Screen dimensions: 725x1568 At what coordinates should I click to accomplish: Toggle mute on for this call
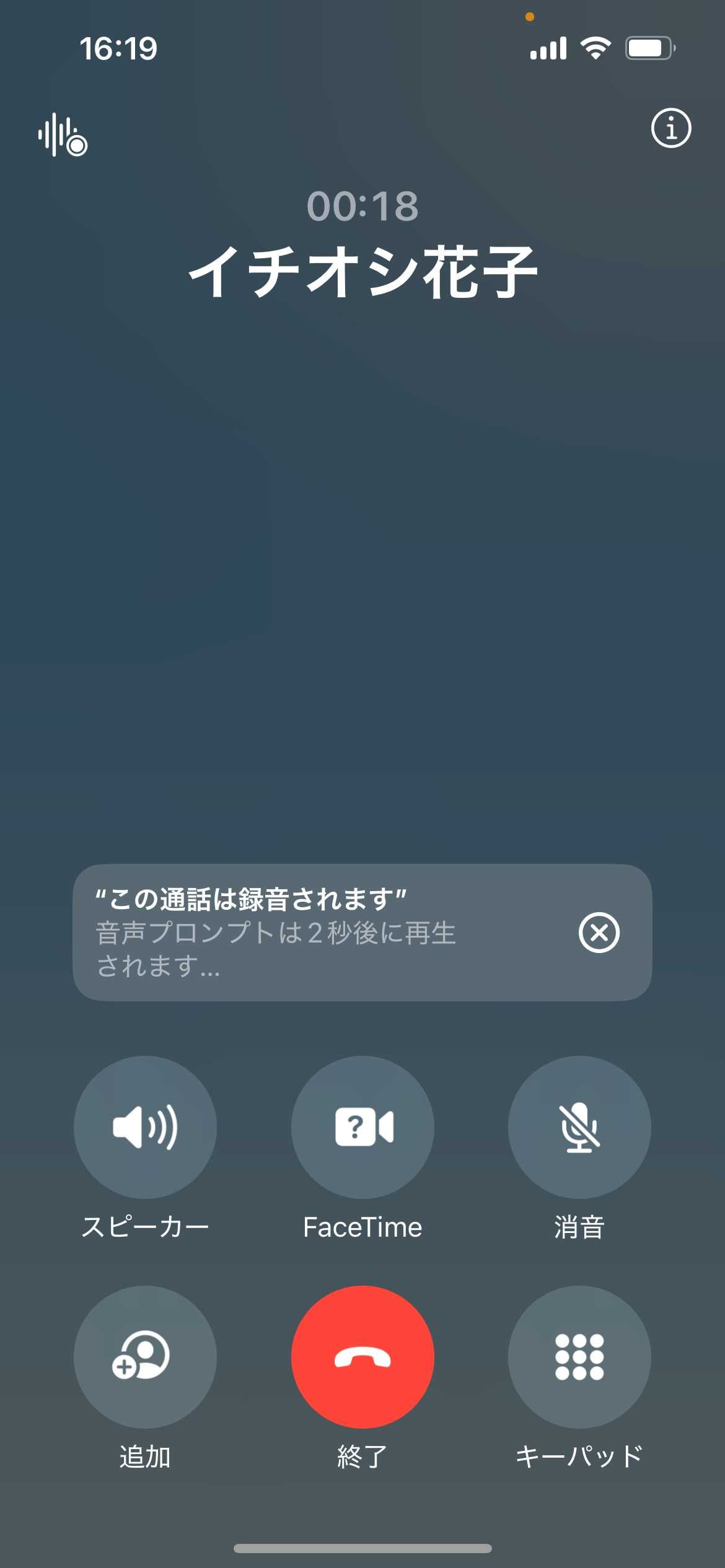point(580,1128)
